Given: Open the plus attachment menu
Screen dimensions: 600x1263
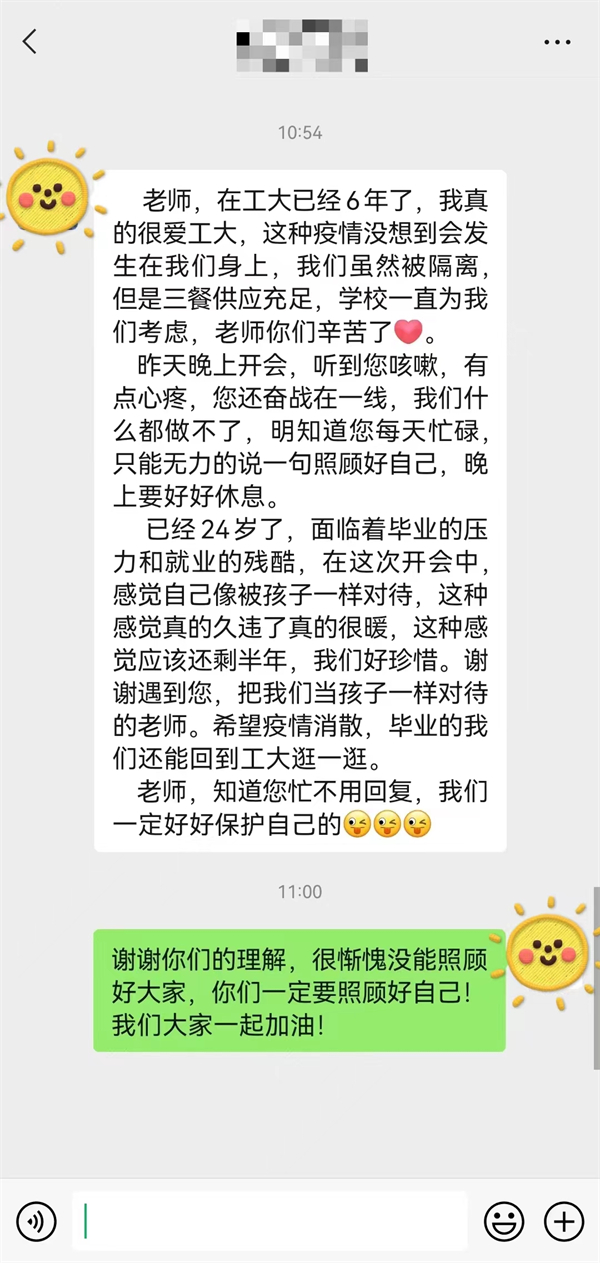Looking at the screenshot, I should pyautogui.click(x=563, y=1221).
